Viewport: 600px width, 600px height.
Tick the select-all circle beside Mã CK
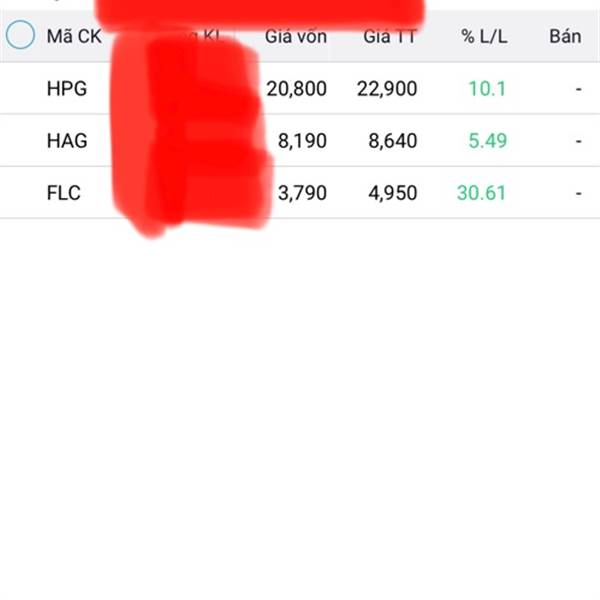click(x=20, y=36)
